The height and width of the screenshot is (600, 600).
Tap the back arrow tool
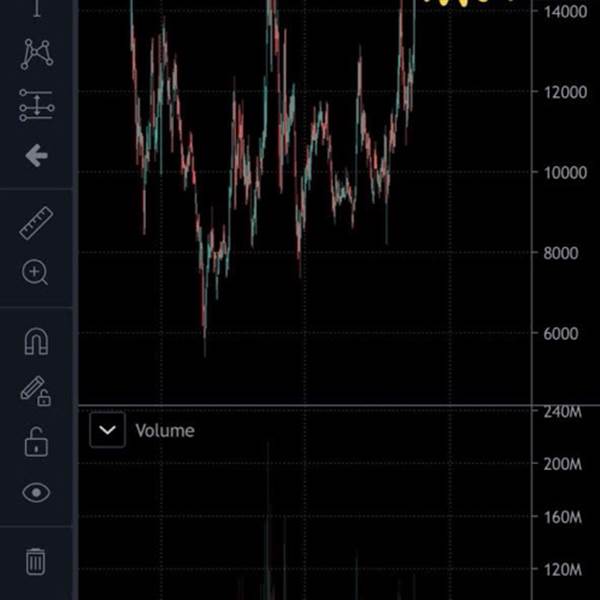tap(36, 155)
